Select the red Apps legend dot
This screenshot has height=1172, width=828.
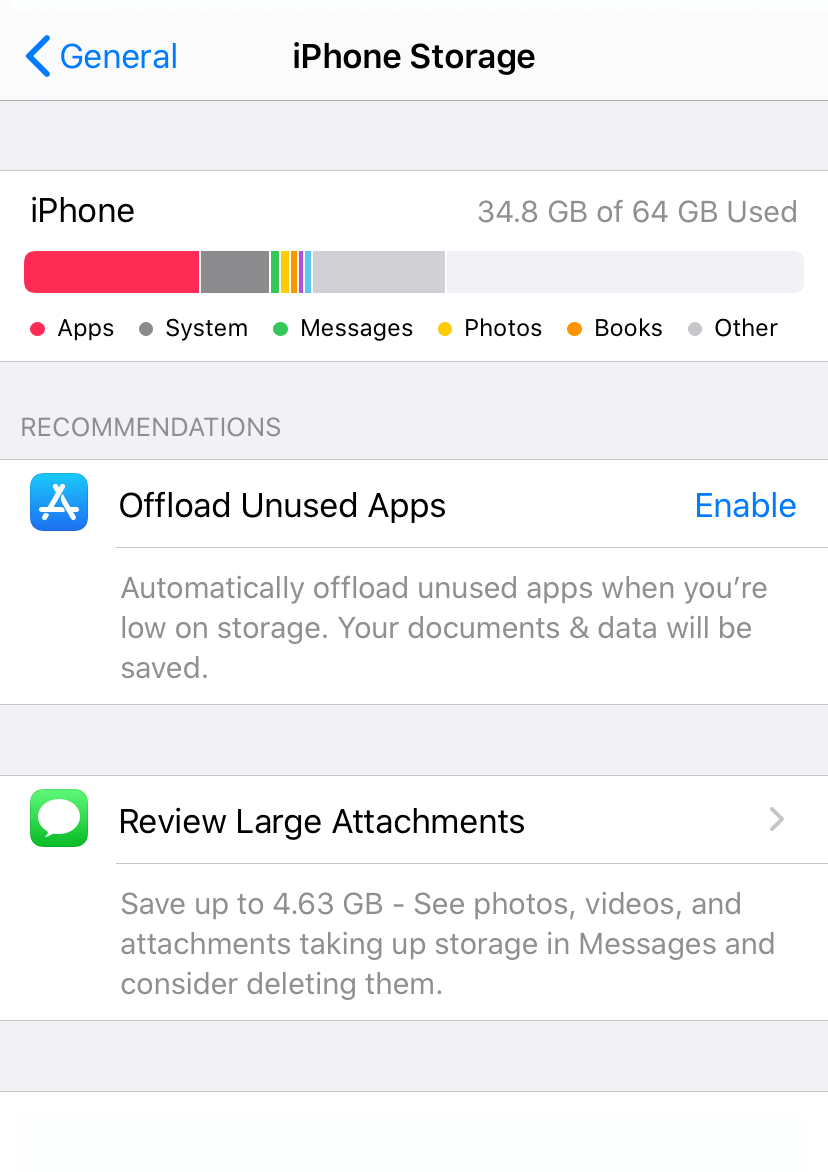coord(38,328)
